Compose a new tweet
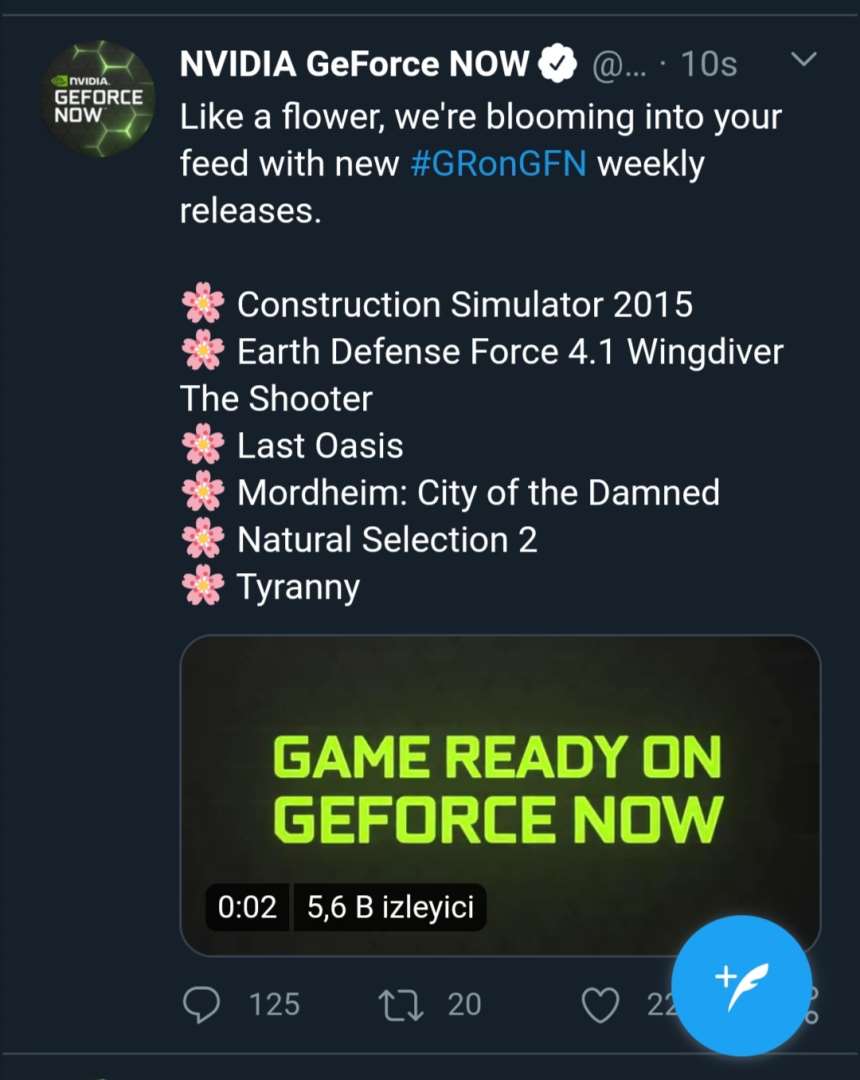860x1080 pixels. (741, 986)
